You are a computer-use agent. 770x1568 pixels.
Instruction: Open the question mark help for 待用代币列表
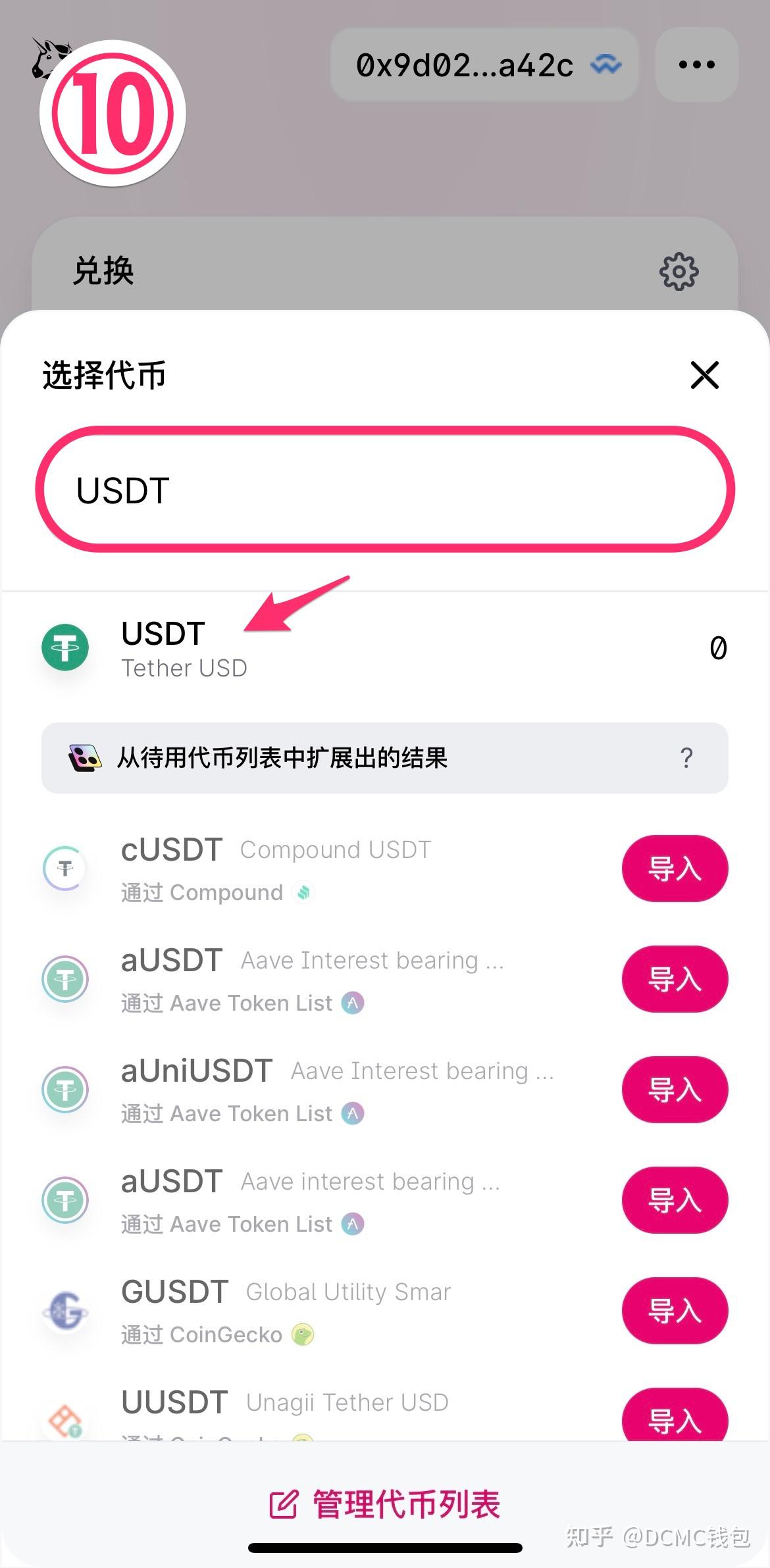(x=686, y=758)
